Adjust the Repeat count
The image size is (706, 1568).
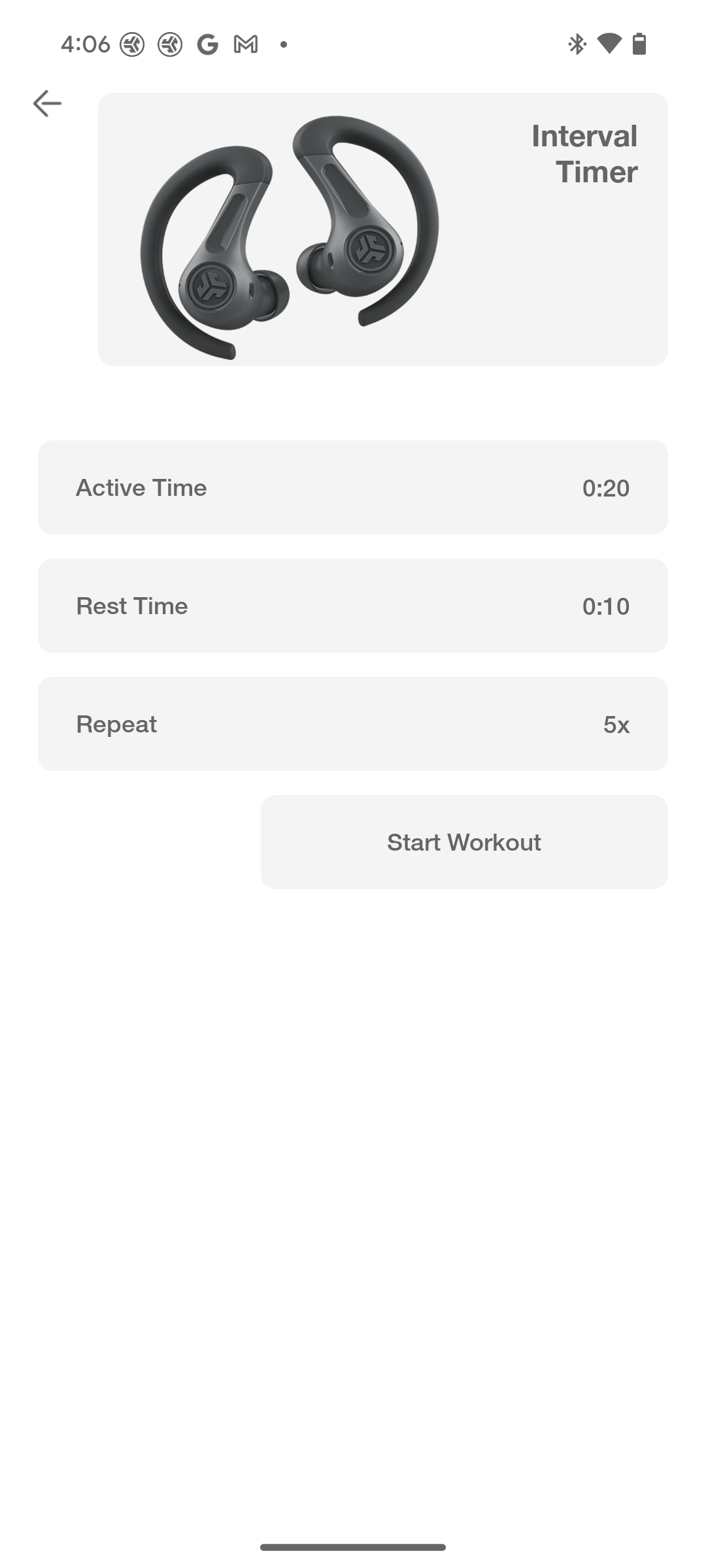(353, 724)
